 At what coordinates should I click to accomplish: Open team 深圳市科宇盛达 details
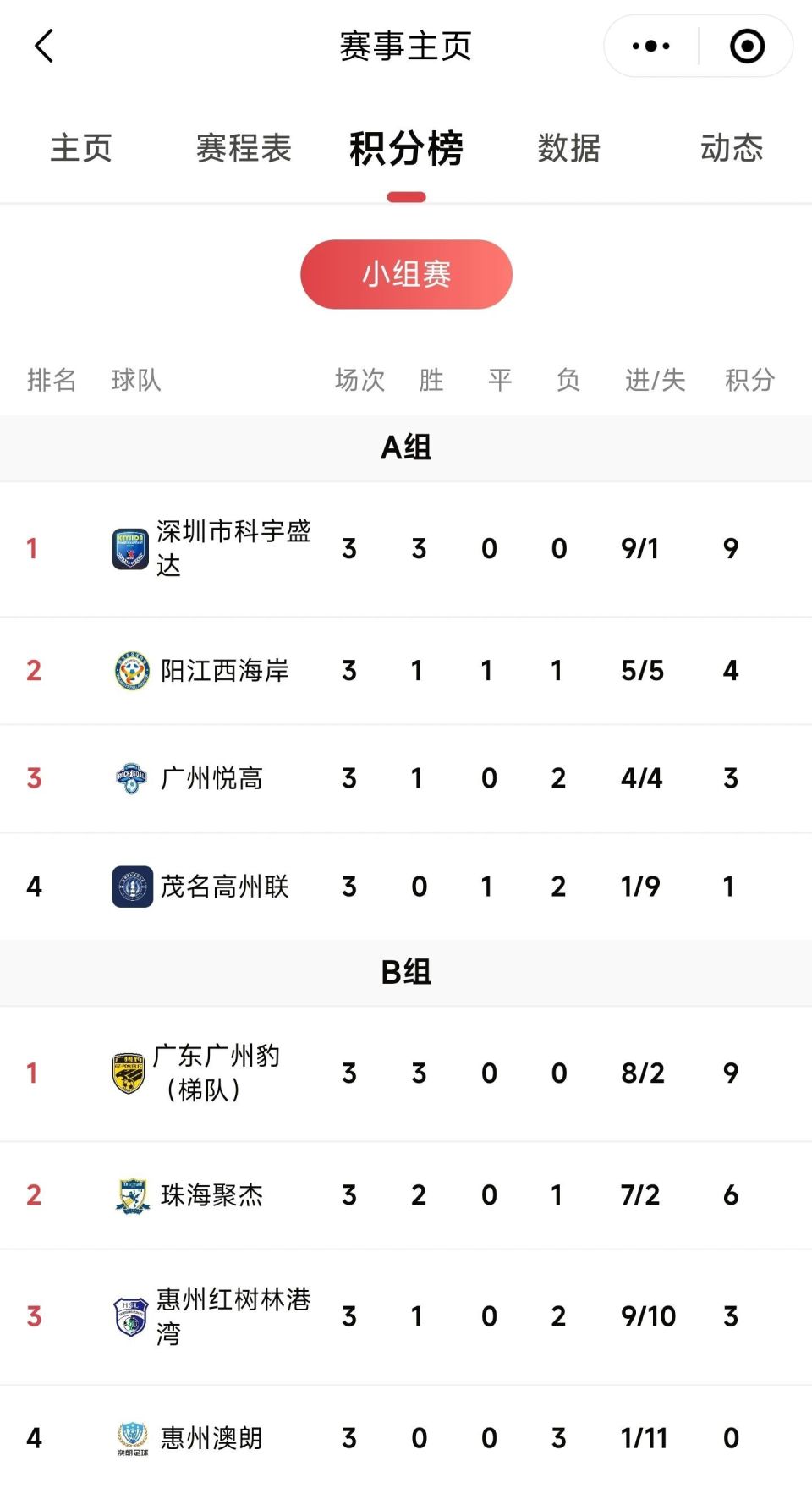[x=233, y=548]
